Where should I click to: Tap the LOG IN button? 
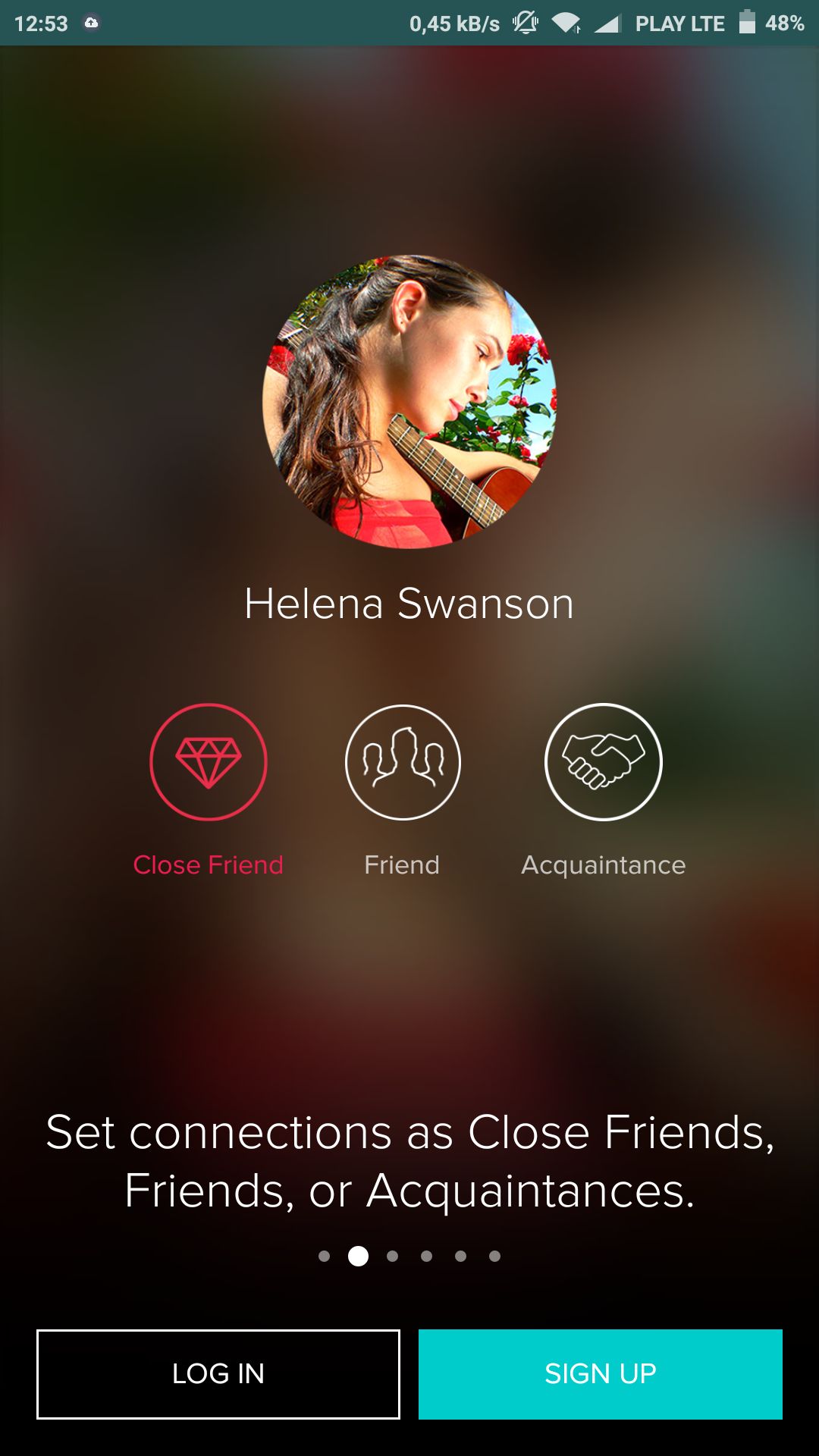tap(218, 1374)
